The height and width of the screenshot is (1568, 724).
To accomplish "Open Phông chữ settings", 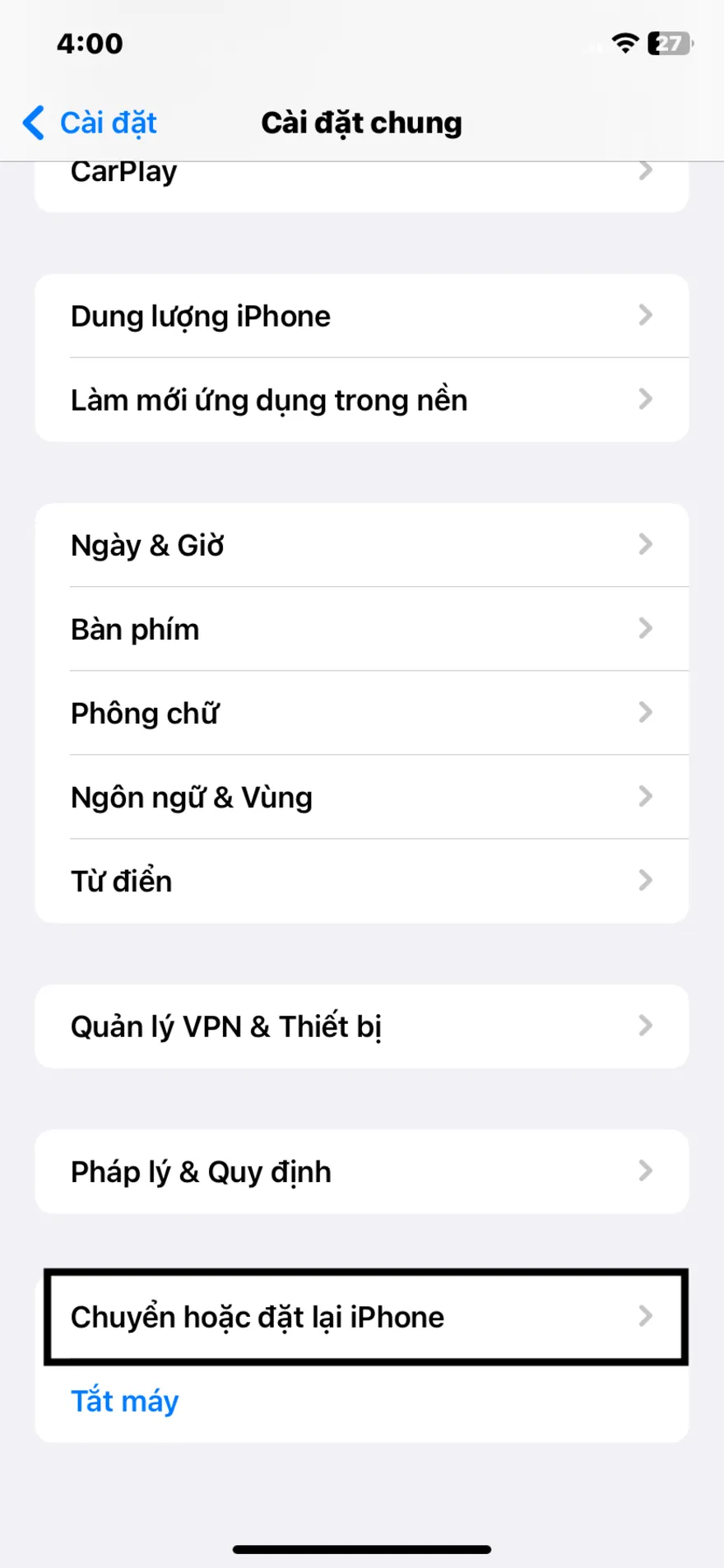I will point(362,713).
